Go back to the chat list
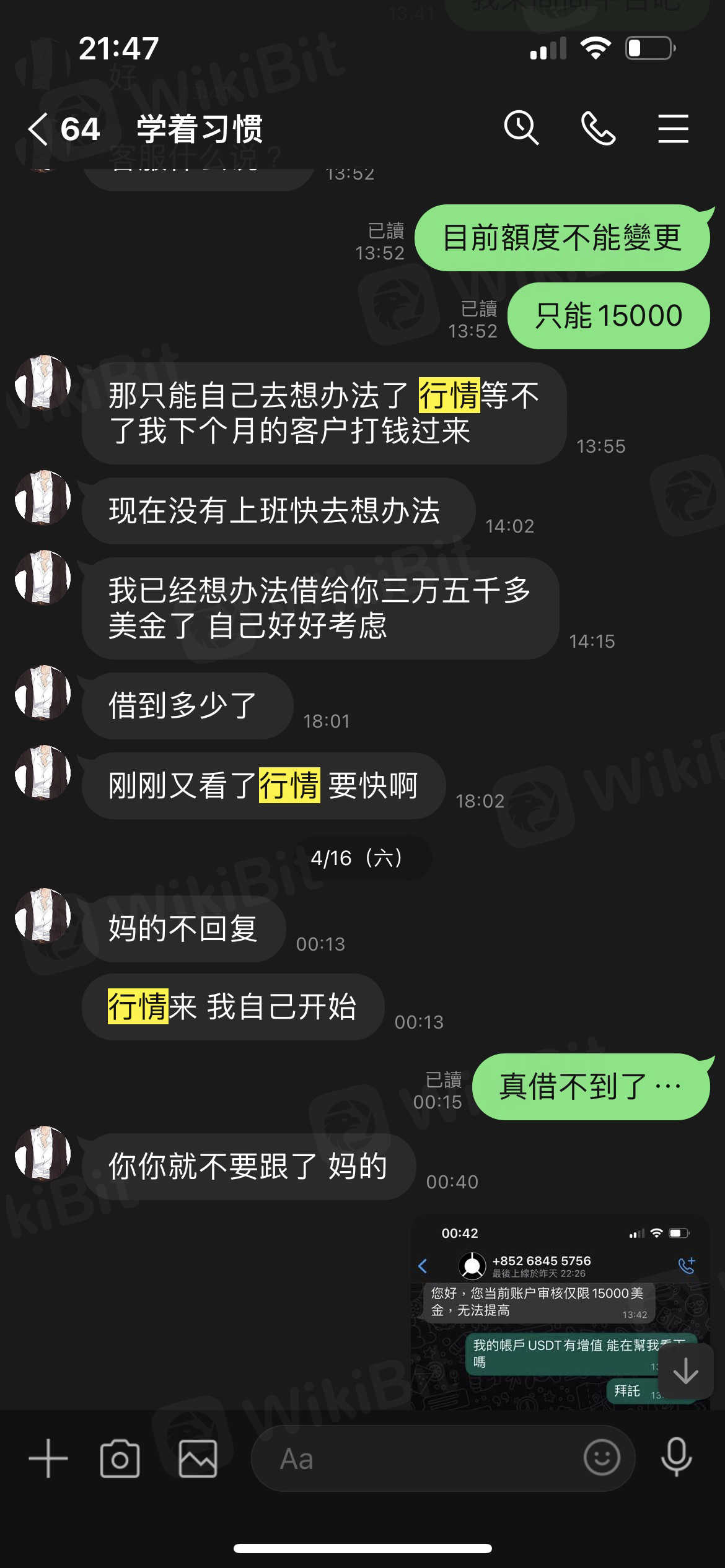725x1568 pixels. click(38, 129)
